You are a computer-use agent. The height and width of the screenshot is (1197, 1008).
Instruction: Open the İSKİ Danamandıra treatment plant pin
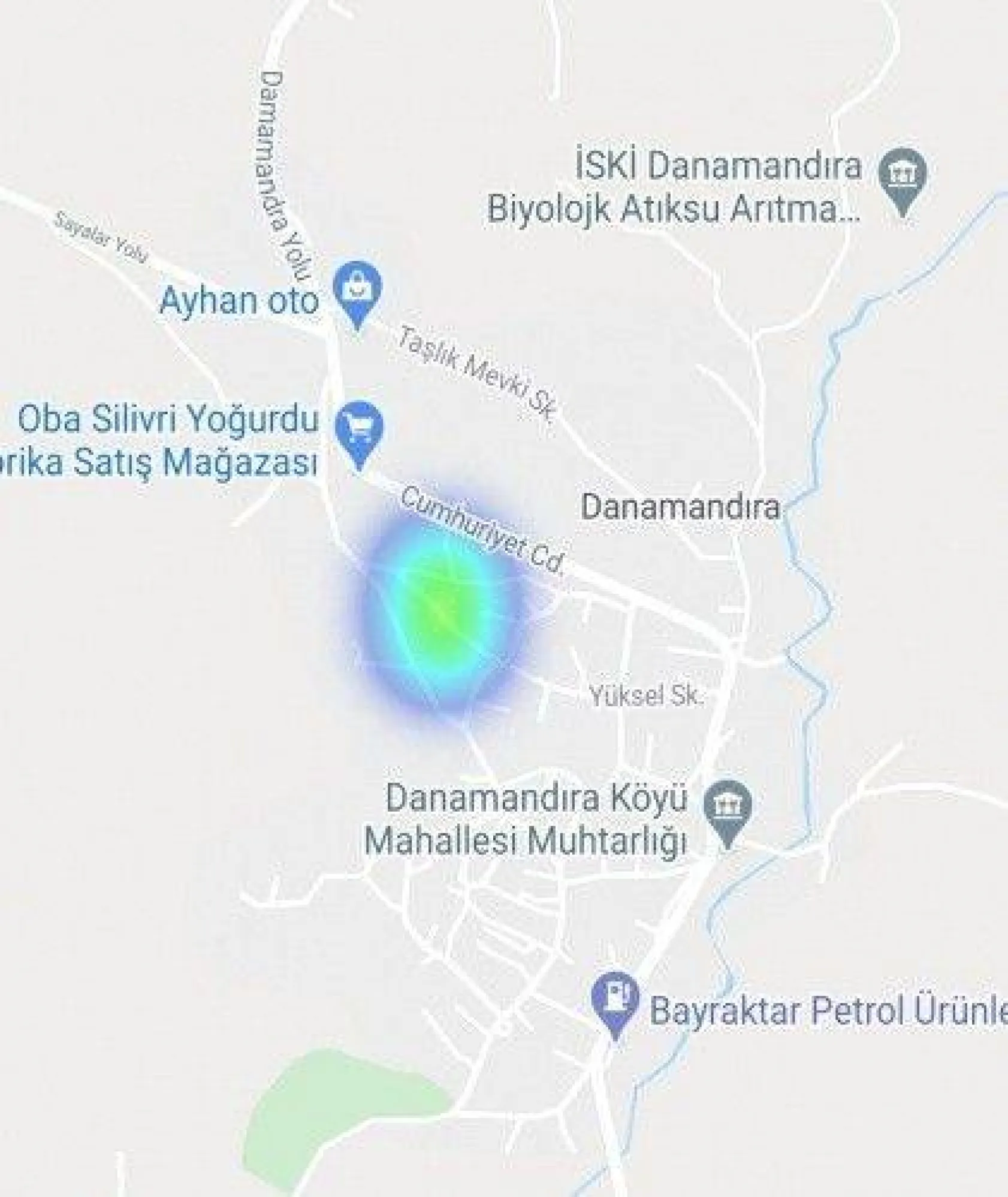903,175
